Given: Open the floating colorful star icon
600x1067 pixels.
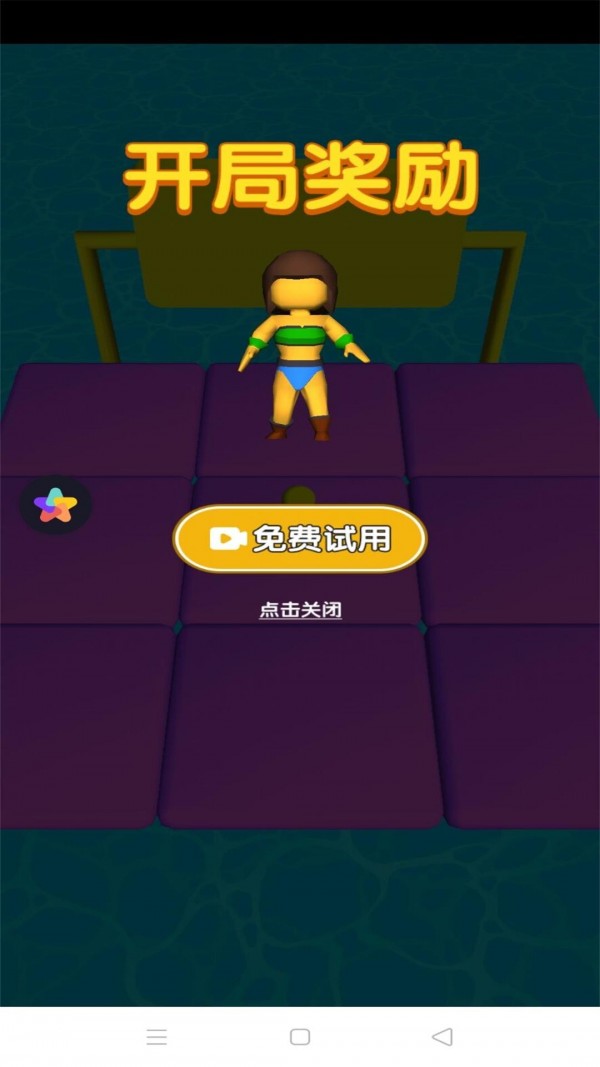Looking at the screenshot, I should pyautogui.click(x=56, y=505).
